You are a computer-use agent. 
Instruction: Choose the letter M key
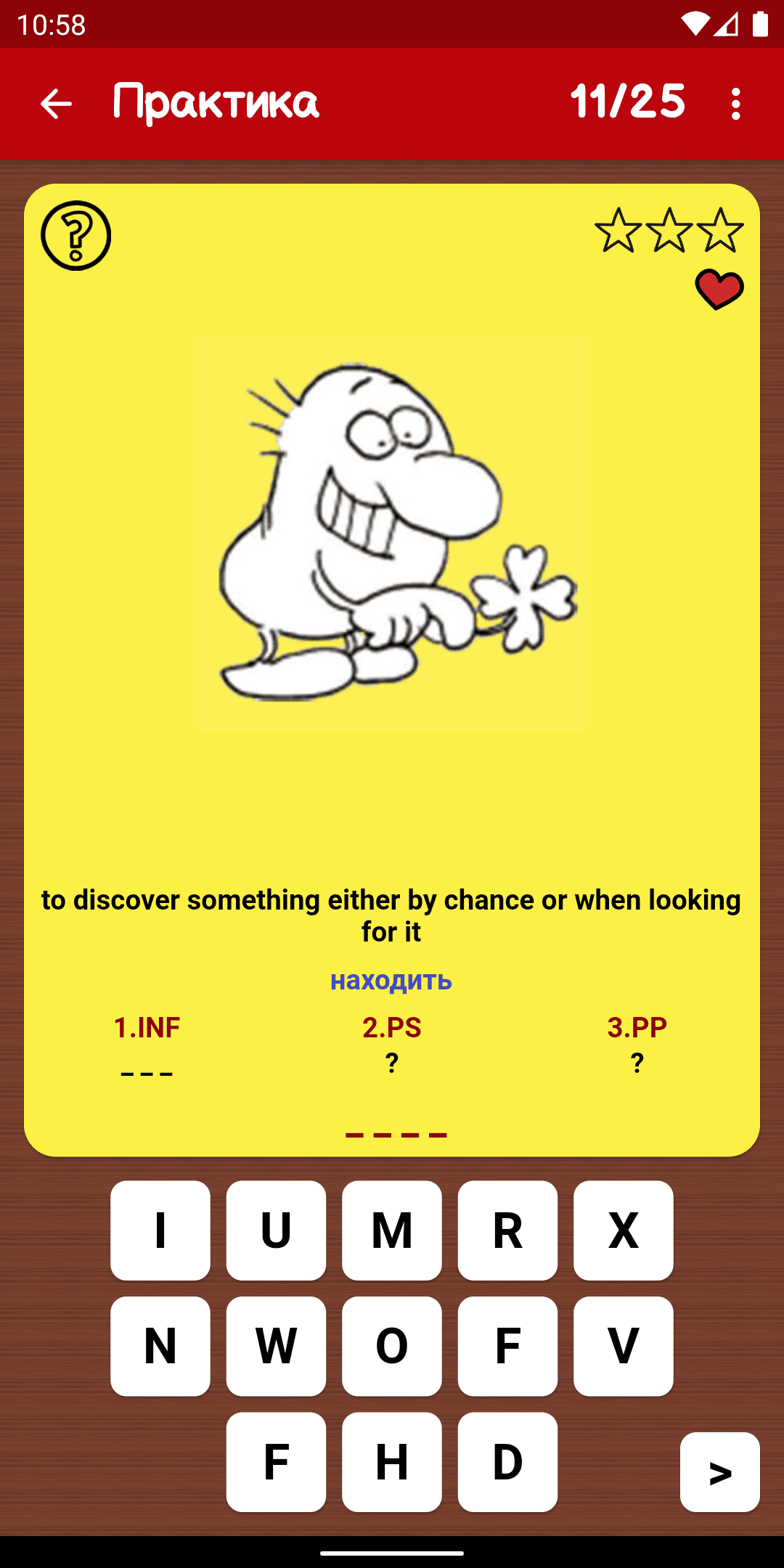coord(392,1230)
